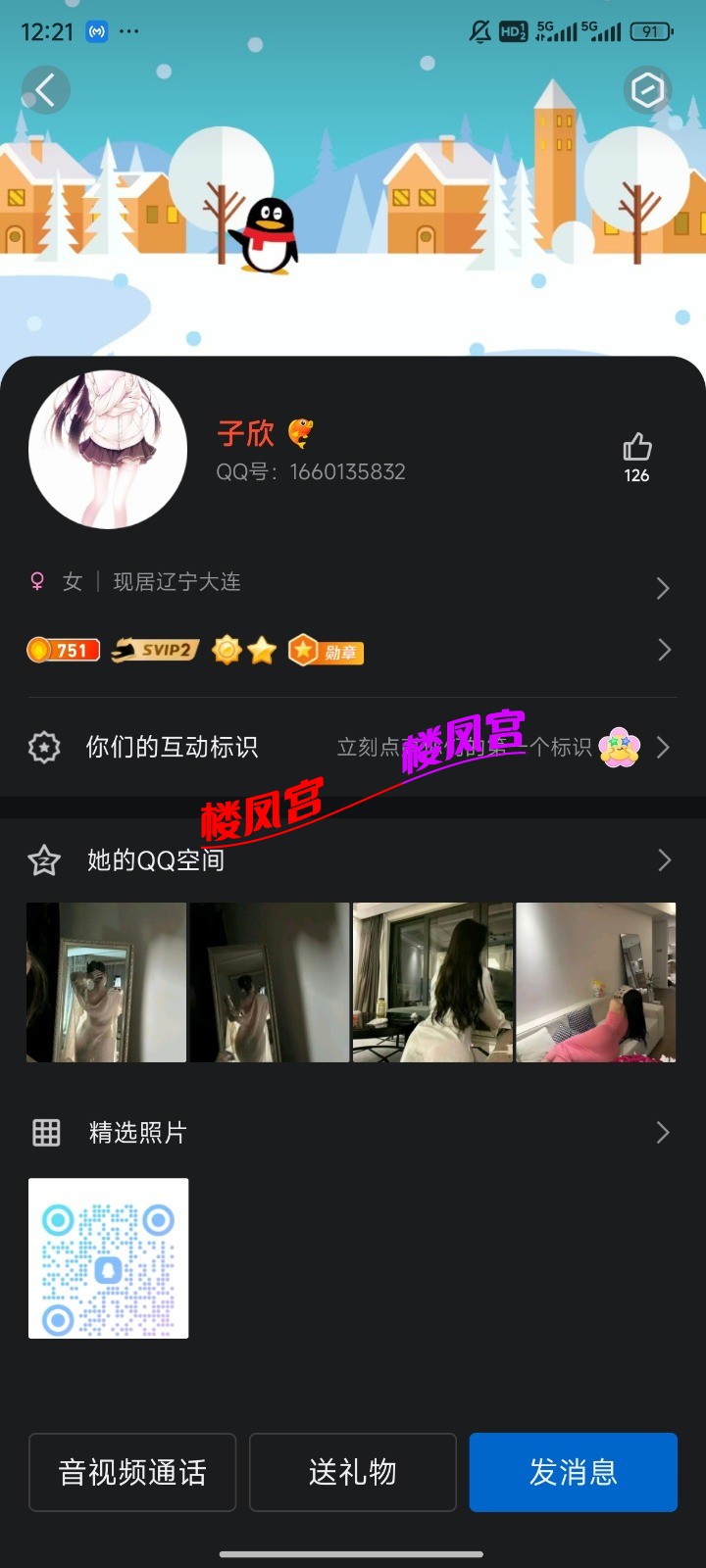Open the profile avatar picture
Image resolution: width=706 pixels, height=1568 pixels.
coord(108,450)
